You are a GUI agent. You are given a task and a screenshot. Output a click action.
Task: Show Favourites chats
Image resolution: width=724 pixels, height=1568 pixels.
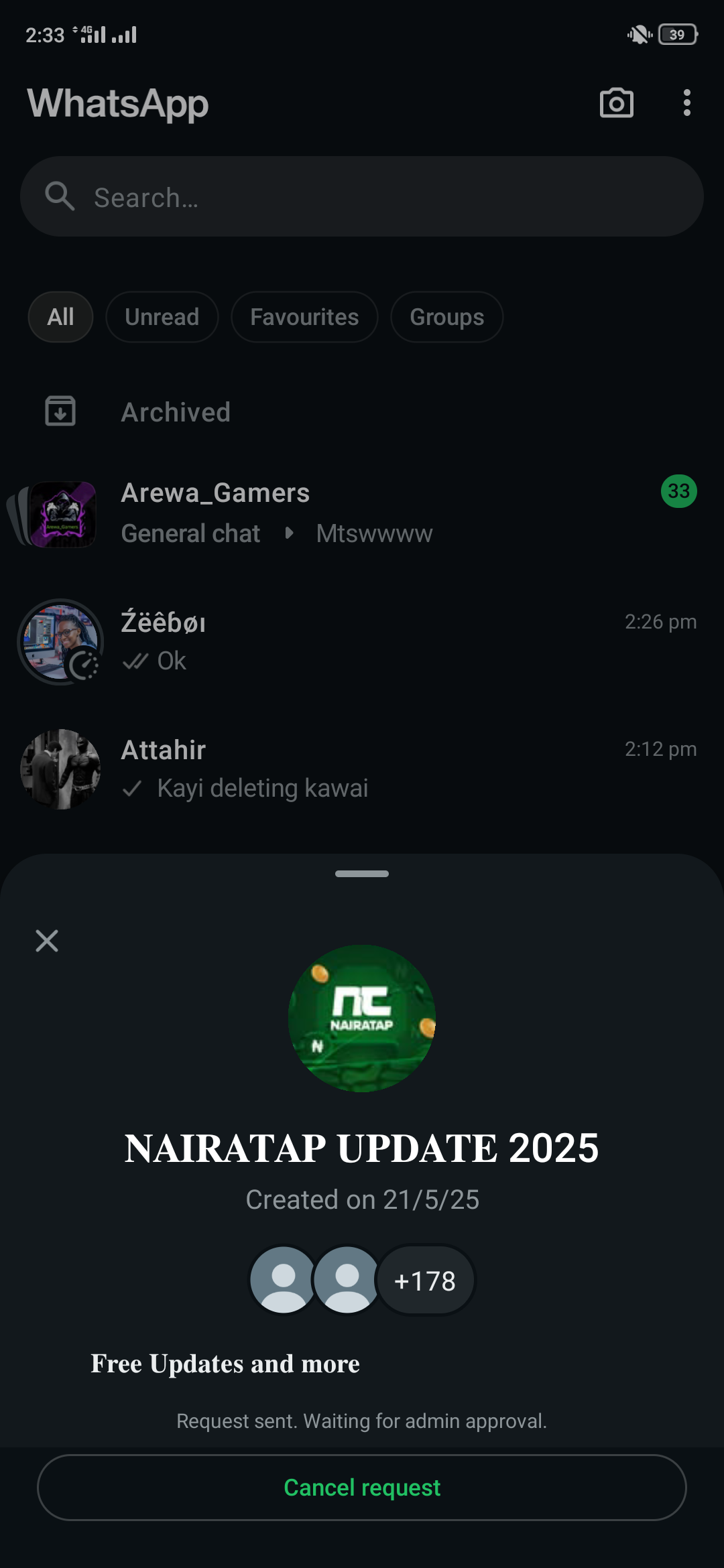coord(304,317)
